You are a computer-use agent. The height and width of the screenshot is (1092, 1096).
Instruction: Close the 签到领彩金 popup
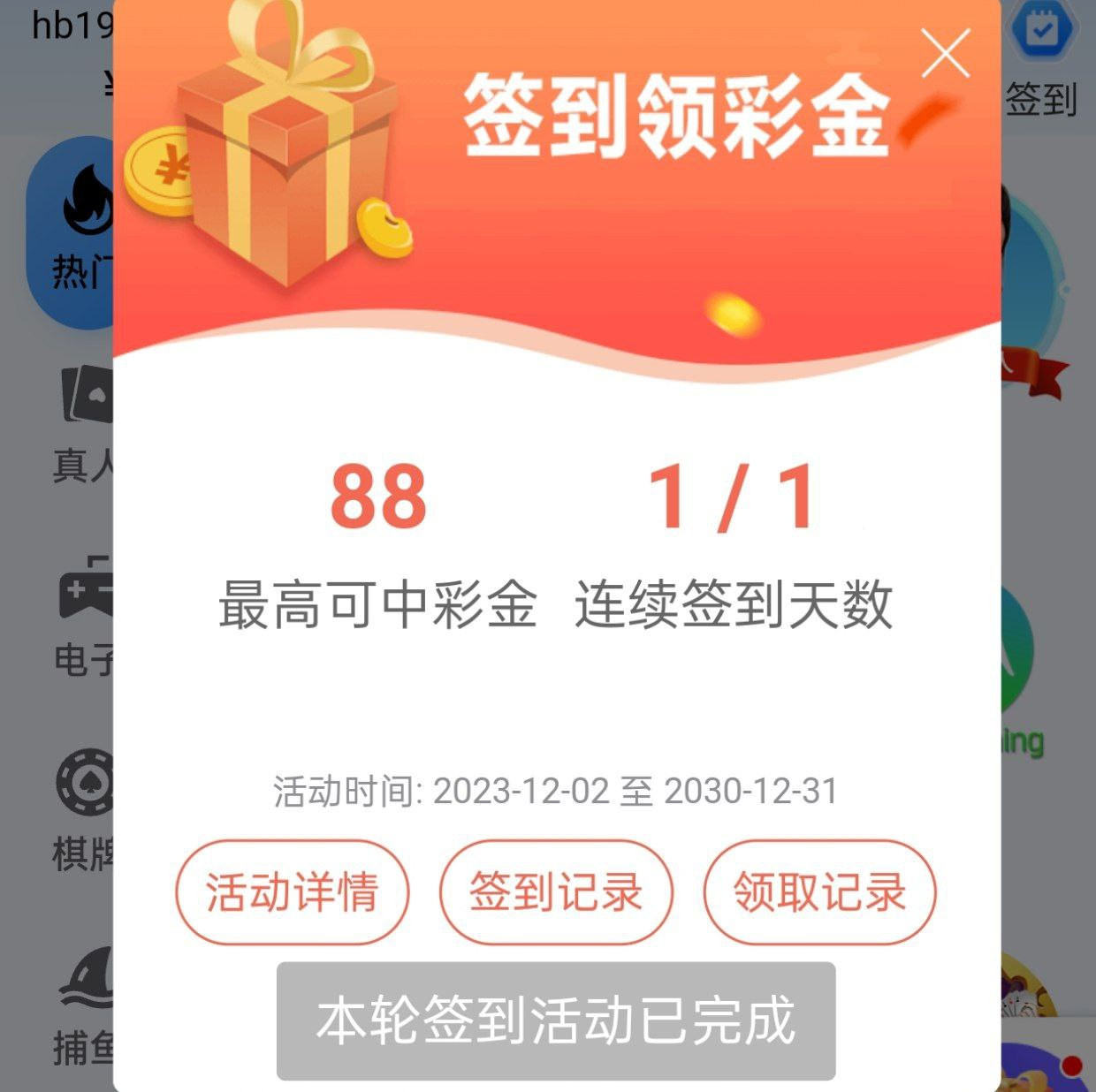pos(945,54)
